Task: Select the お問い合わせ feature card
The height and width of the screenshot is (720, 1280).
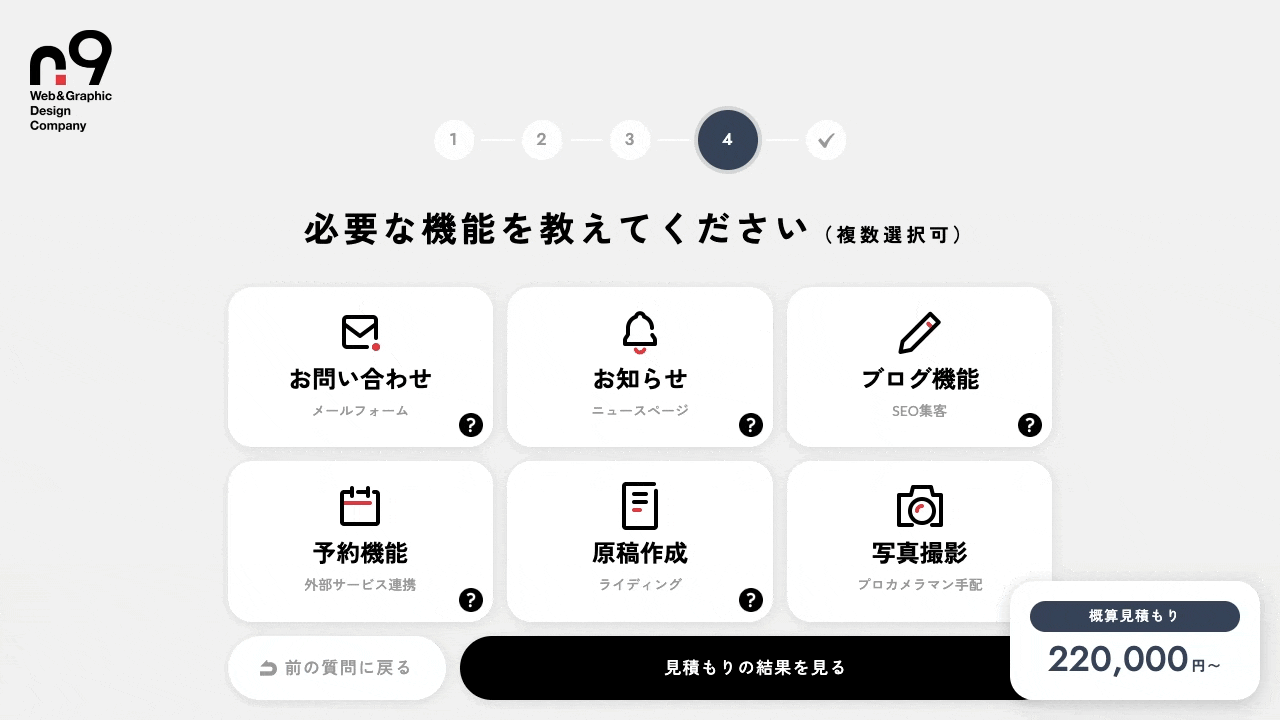Action: tap(360, 366)
